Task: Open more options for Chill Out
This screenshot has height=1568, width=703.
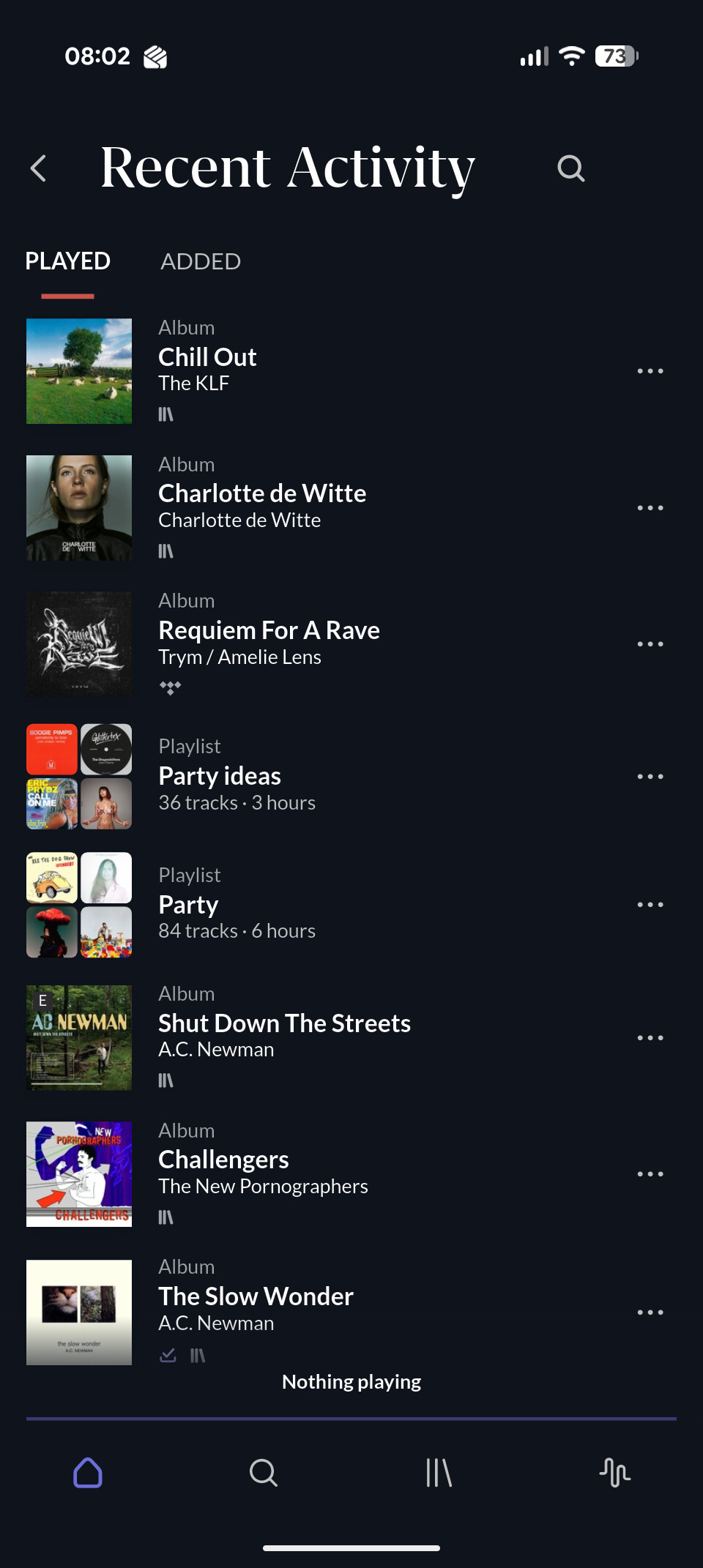Action: click(x=650, y=371)
